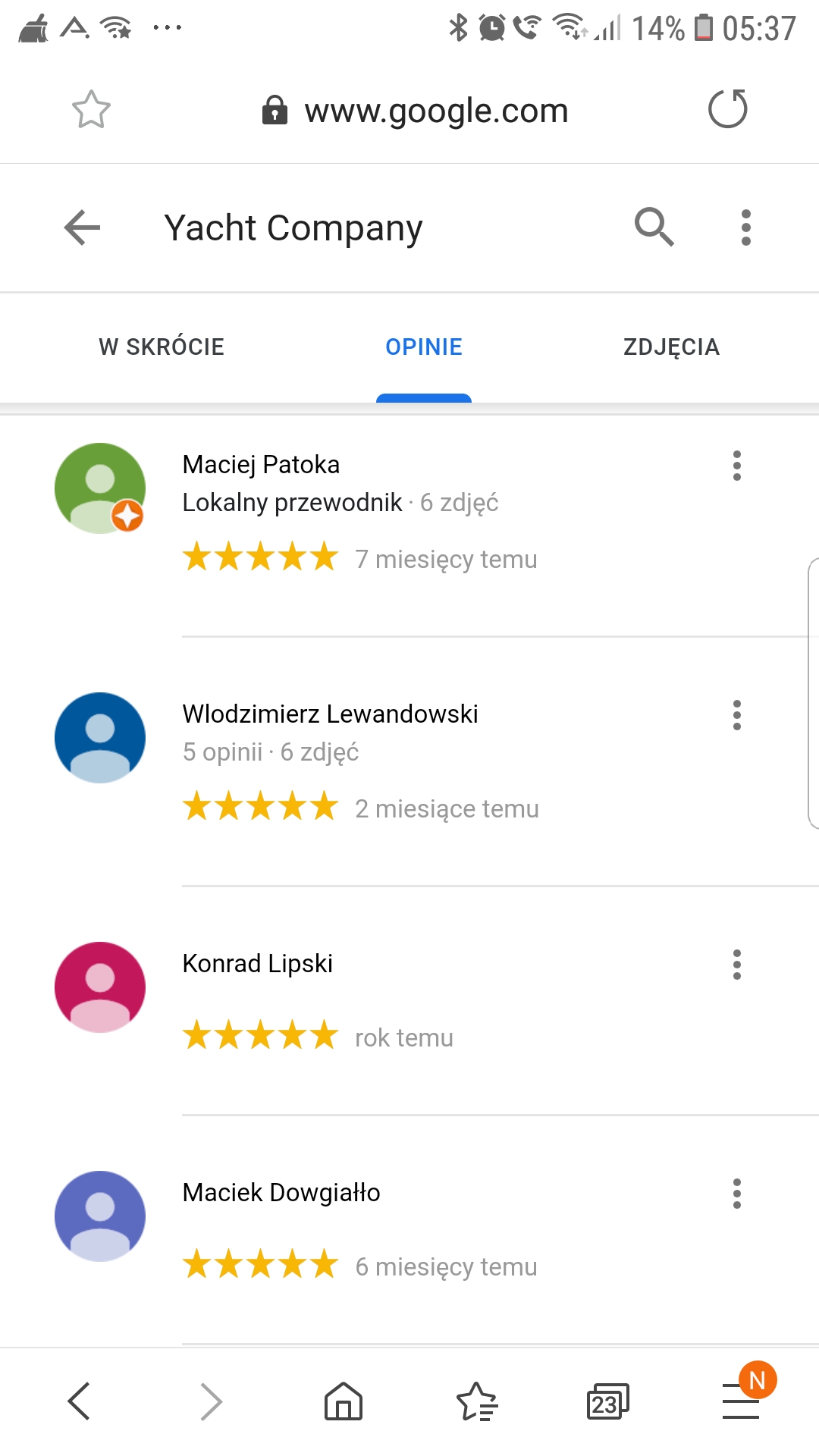Image resolution: width=819 pixels, height=1456 pixels.
Task: Switch to the W SKRÓCIE tab
Action: click(x=162, y=347)
